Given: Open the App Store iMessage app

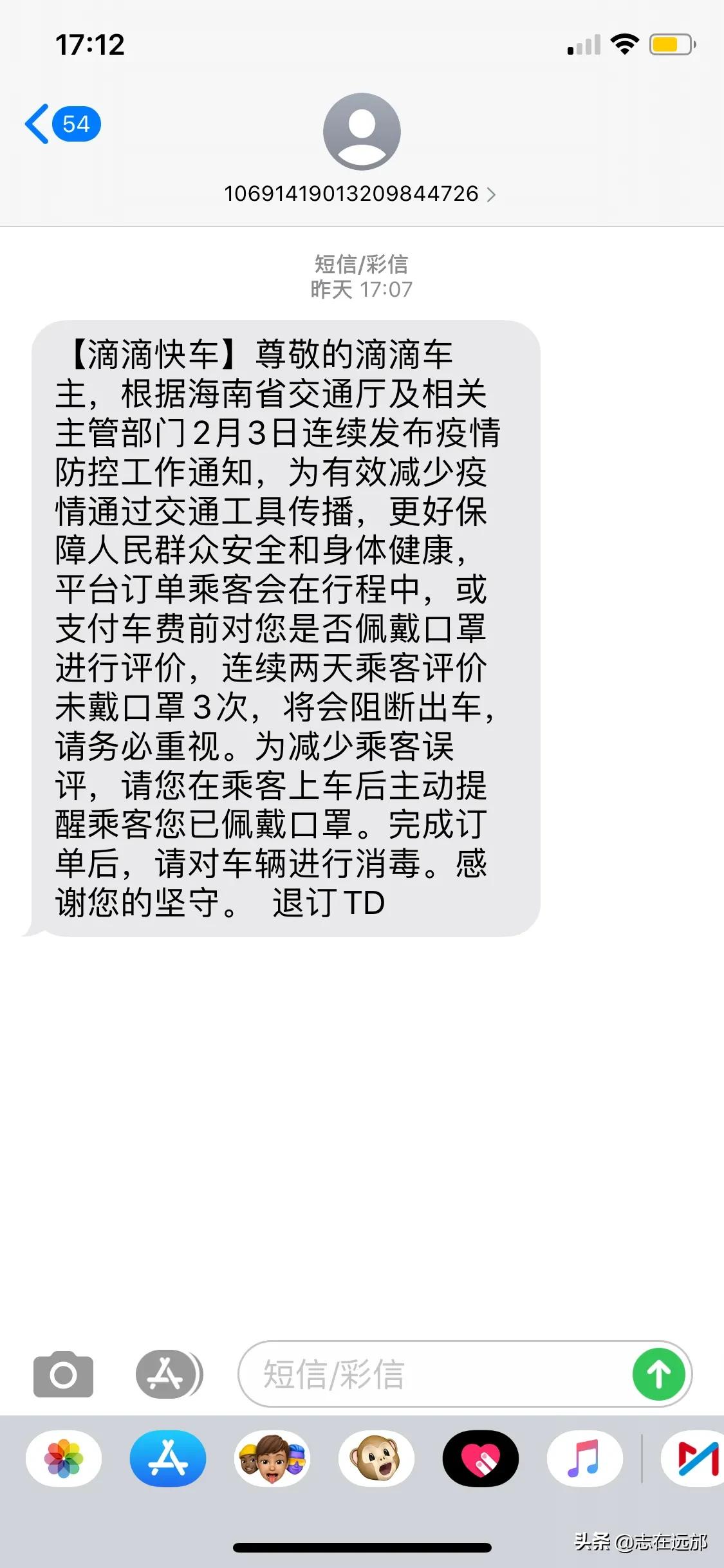Looking at the screenshot, I should (168, 1458).
